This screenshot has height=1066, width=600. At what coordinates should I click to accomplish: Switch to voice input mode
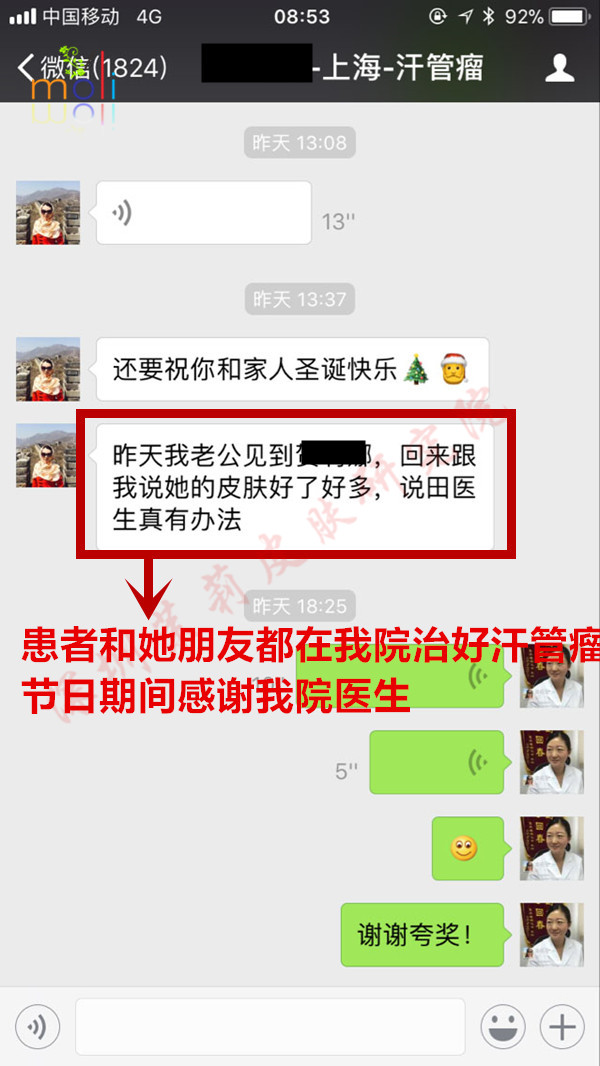pyautogui.click(x=37, y=1026)
